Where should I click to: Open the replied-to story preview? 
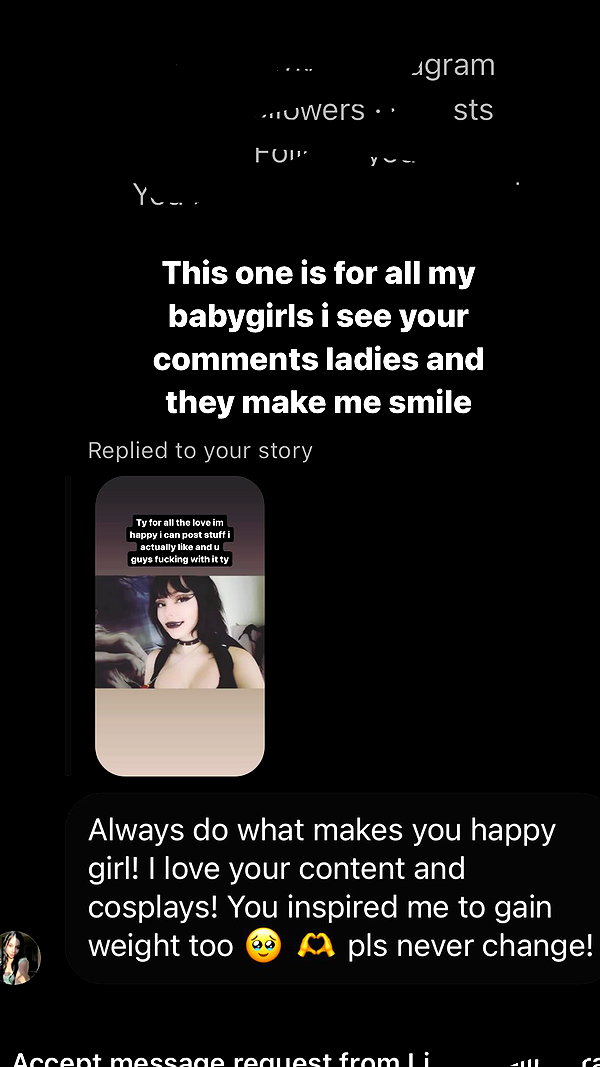180,626
